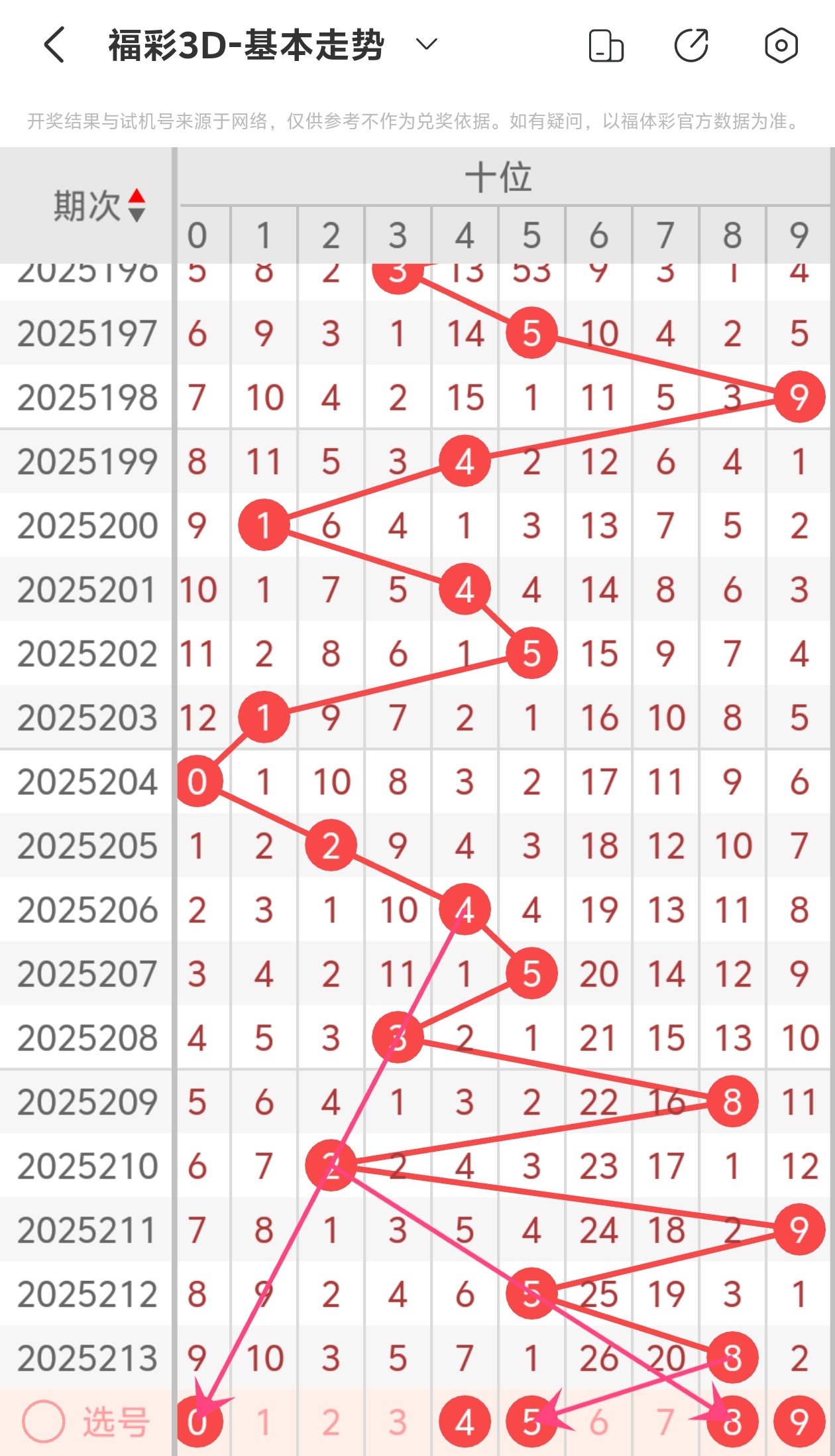Screen dimensions: 835x1456
Task: Expand the 福彩3D-基本走势 title dropdown
Action: [426, 45]
